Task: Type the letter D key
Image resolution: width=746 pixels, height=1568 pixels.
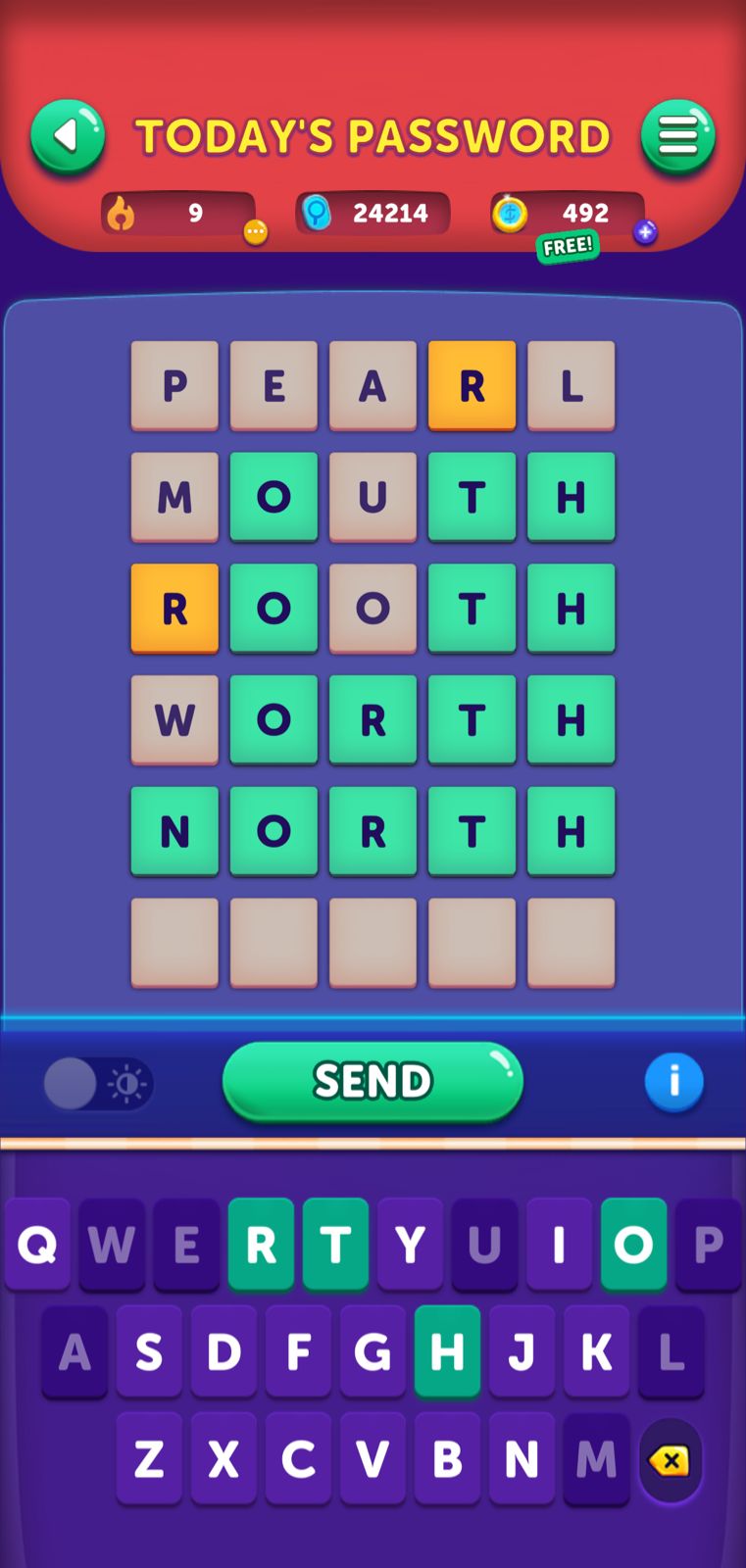Action: 224,1352
